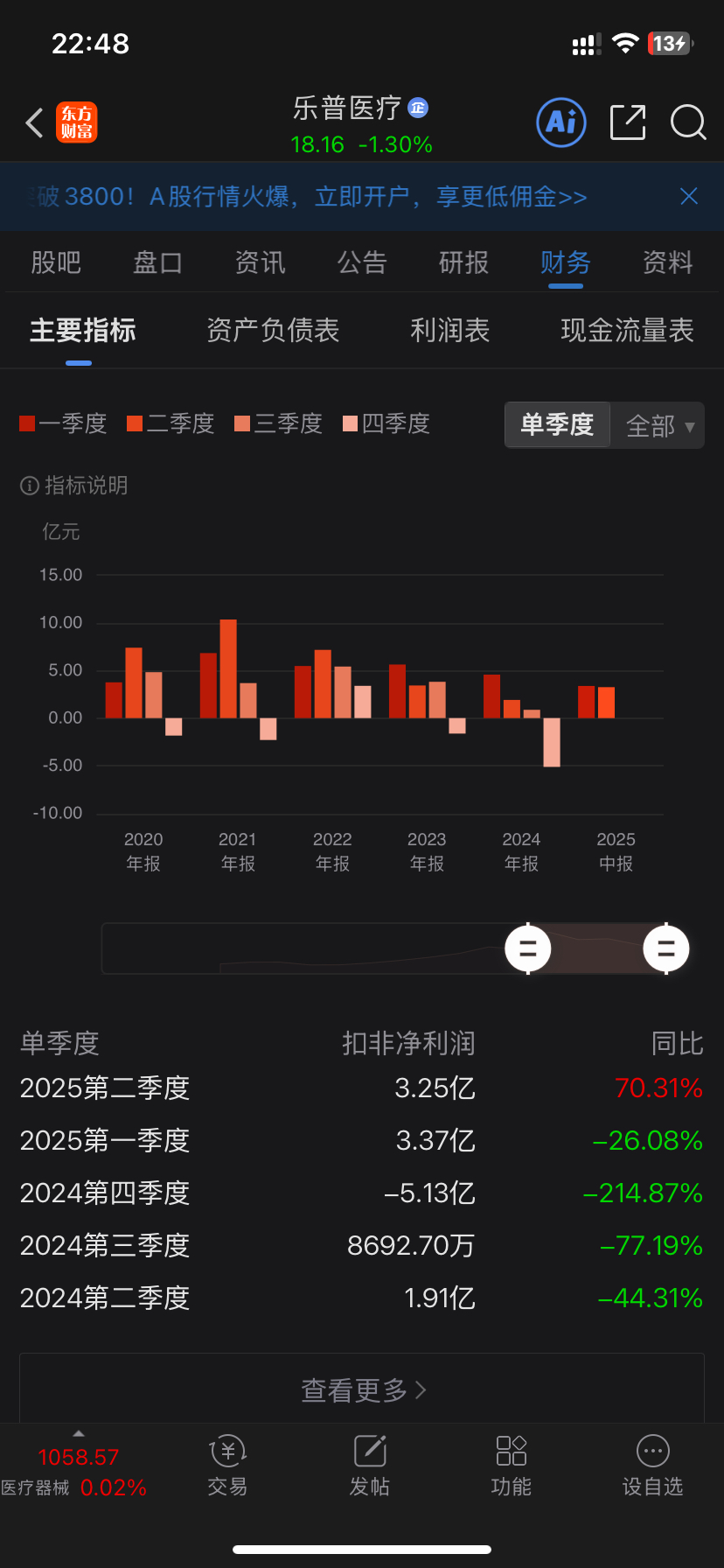This screenshot has width=724, height=1568.
Task: Switch to the 股吧 tab
Action: (x=56, y=262)
